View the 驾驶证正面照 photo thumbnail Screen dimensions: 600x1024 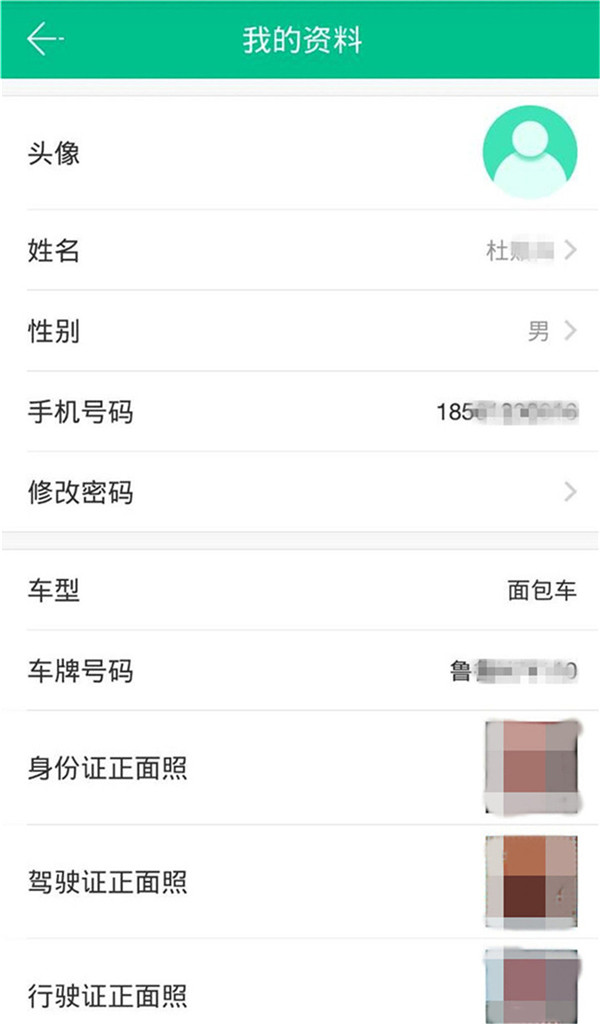531,881
